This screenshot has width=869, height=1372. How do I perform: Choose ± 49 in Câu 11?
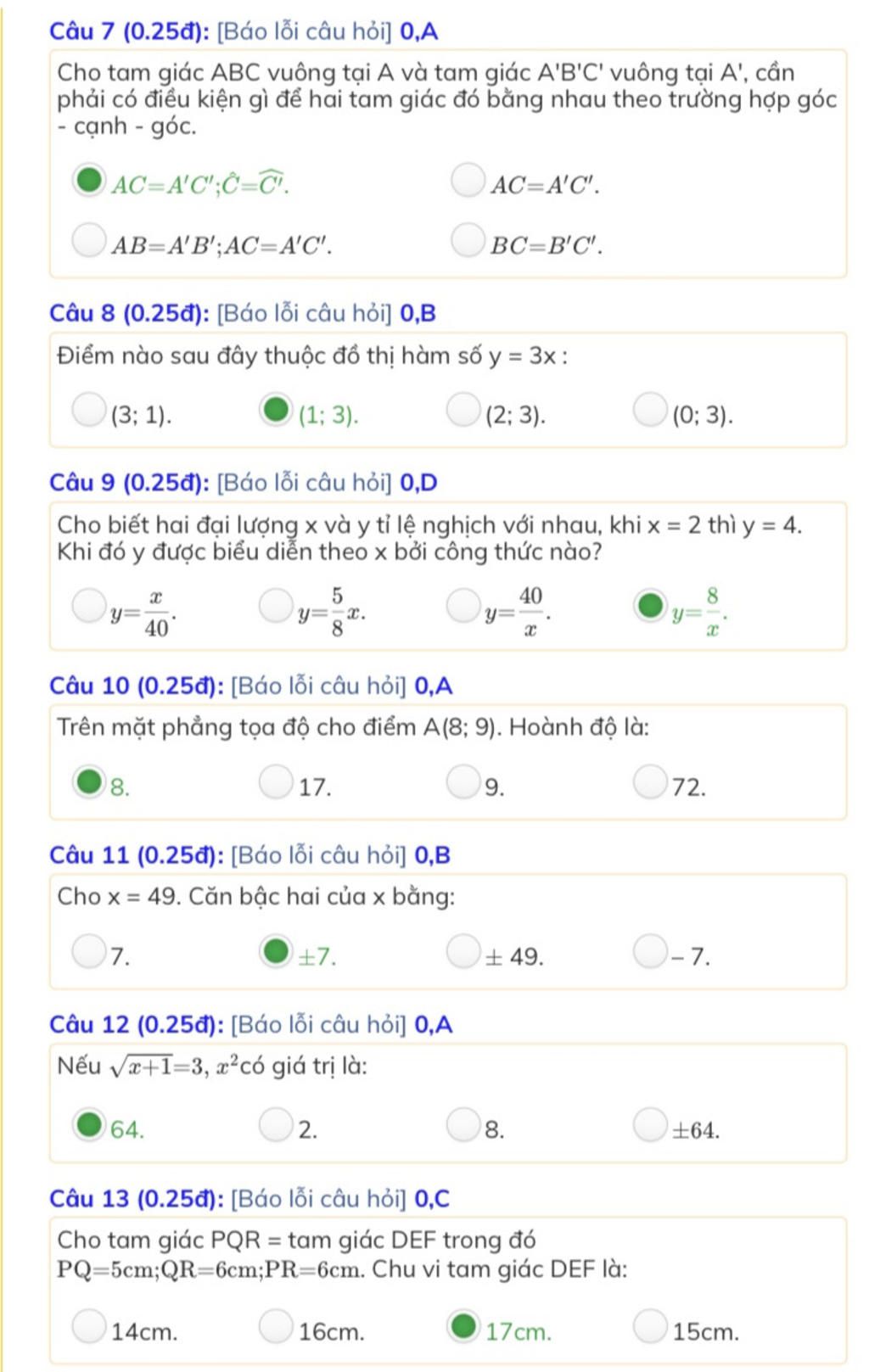pos(463,951)
